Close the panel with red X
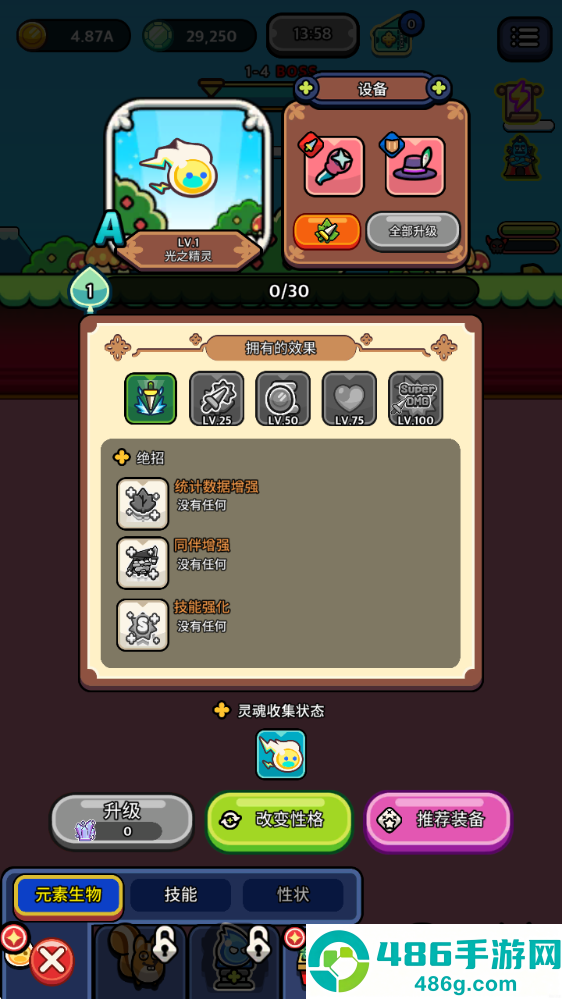 click(x=52, y=961)
